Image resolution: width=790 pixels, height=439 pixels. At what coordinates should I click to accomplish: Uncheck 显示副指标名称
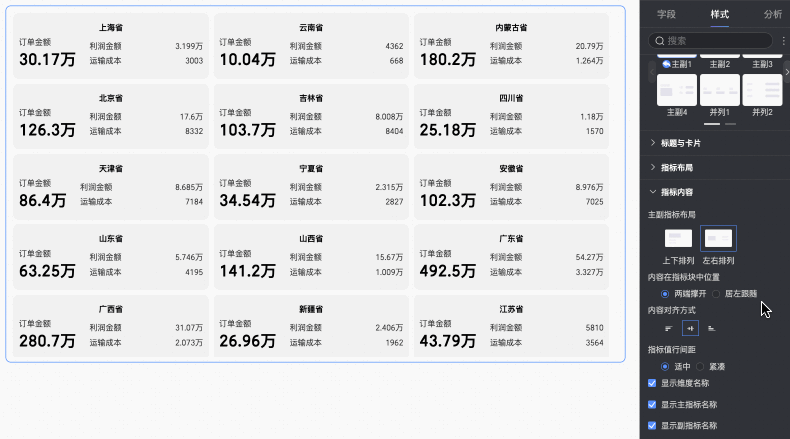654,425
